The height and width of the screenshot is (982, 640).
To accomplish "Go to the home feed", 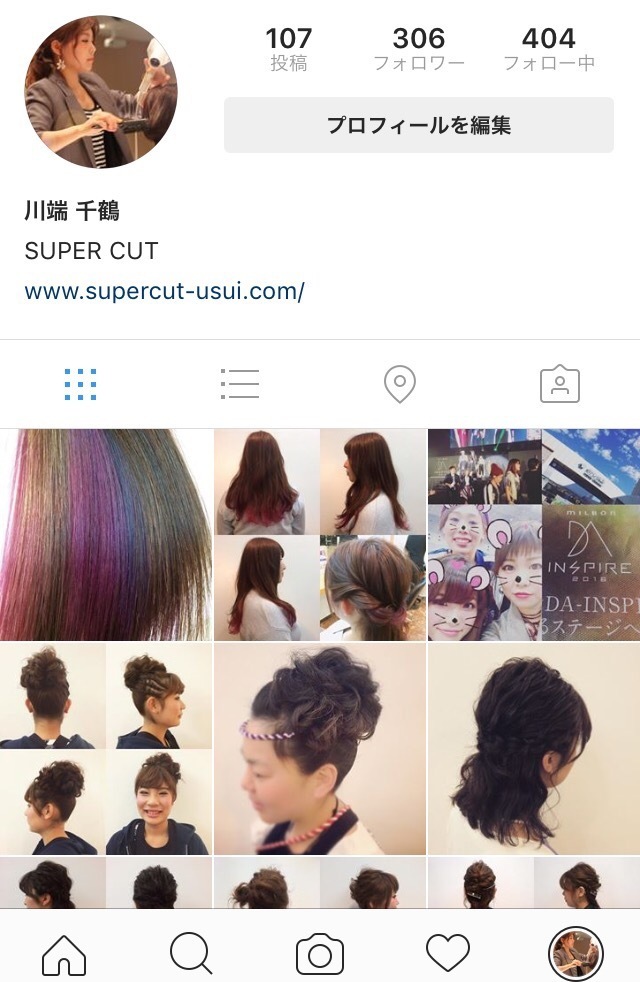I will click(x=64, y=954).
